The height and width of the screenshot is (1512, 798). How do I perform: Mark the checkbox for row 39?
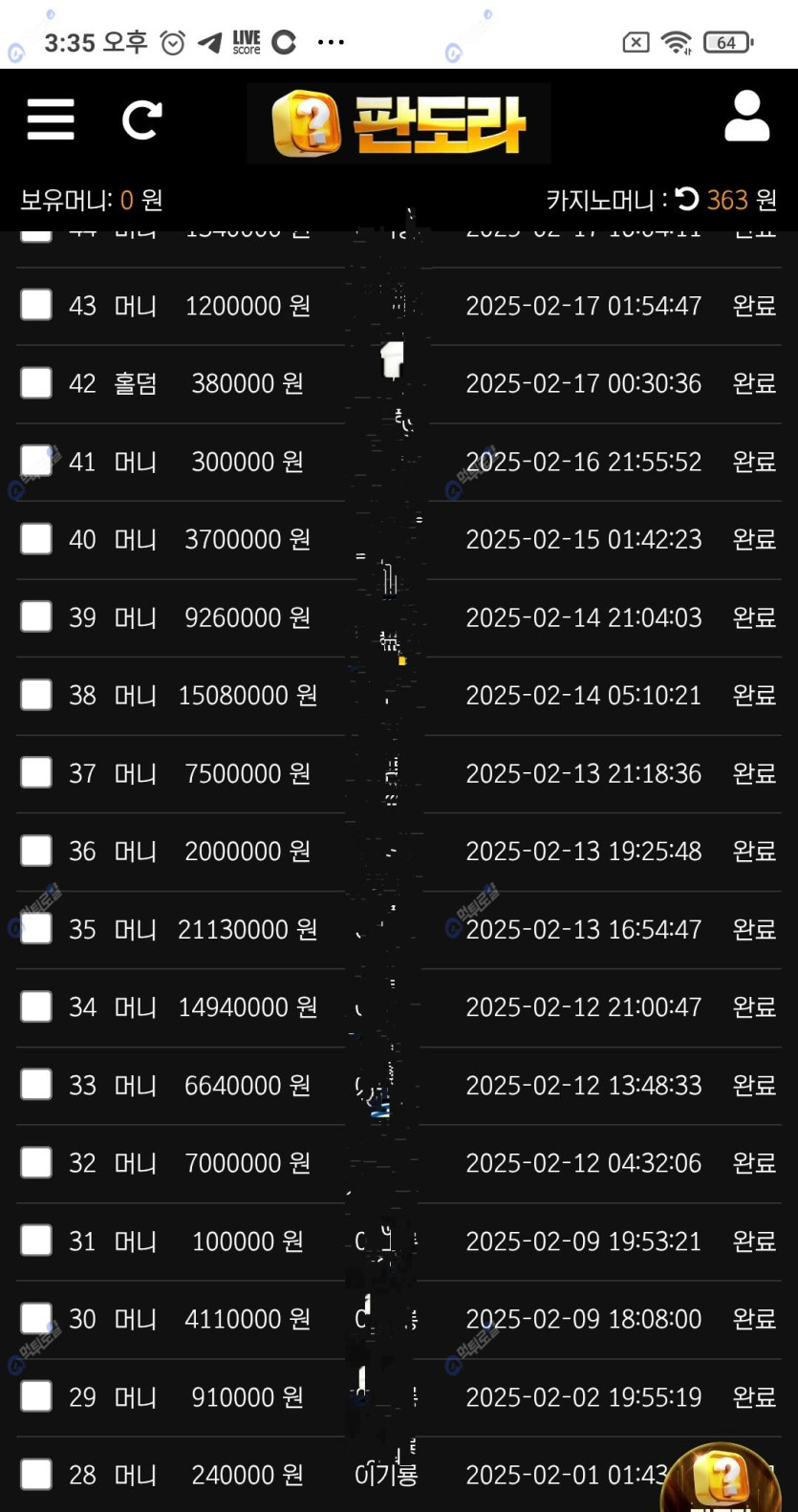(36, 616)
